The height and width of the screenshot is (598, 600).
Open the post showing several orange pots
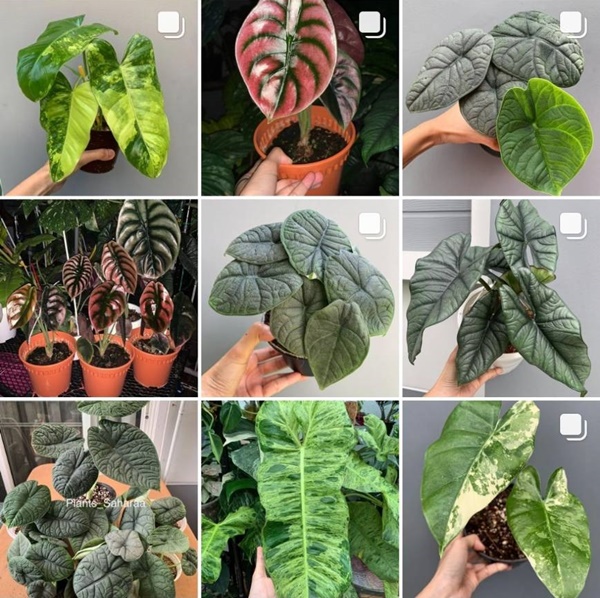point(98,298)
